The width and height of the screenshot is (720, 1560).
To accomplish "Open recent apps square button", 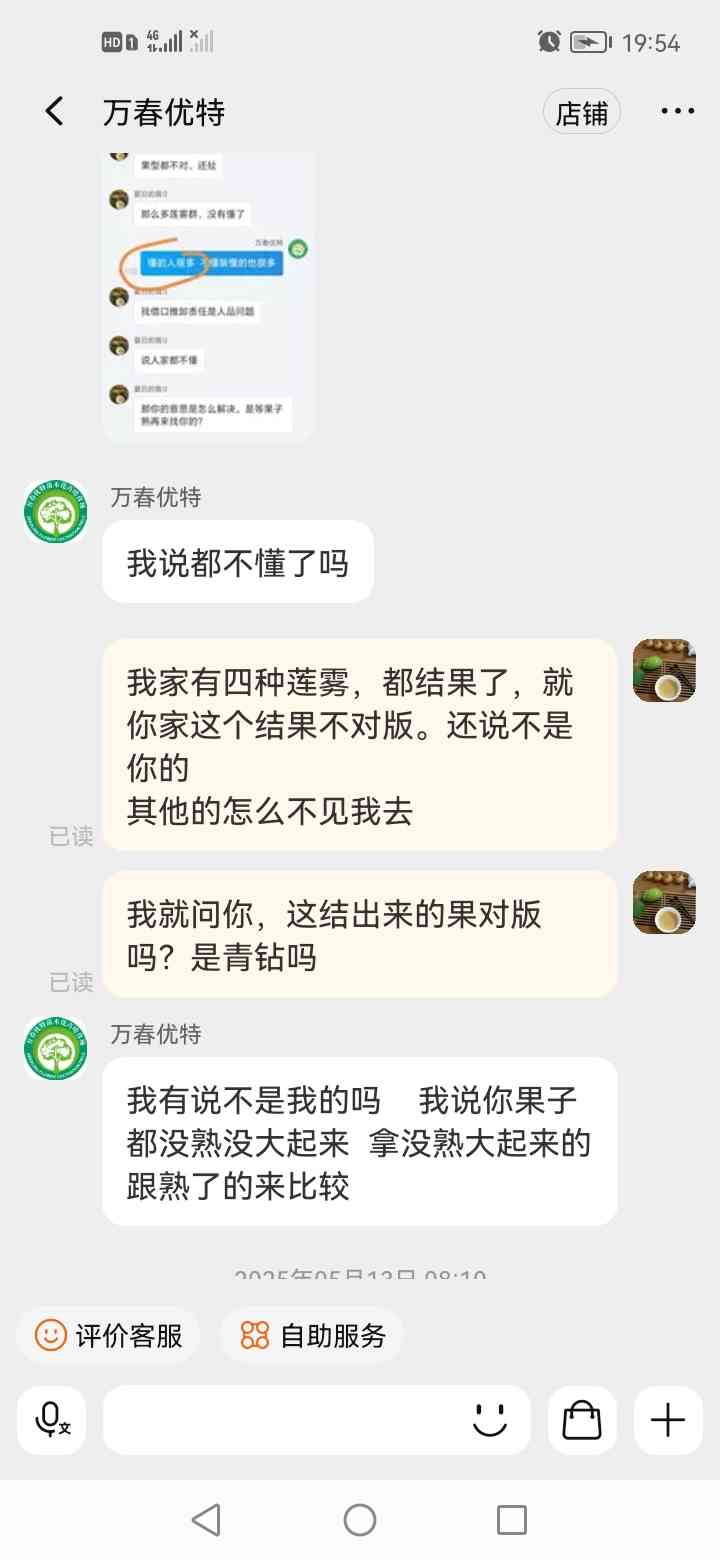I will [x=512, y=1520].
